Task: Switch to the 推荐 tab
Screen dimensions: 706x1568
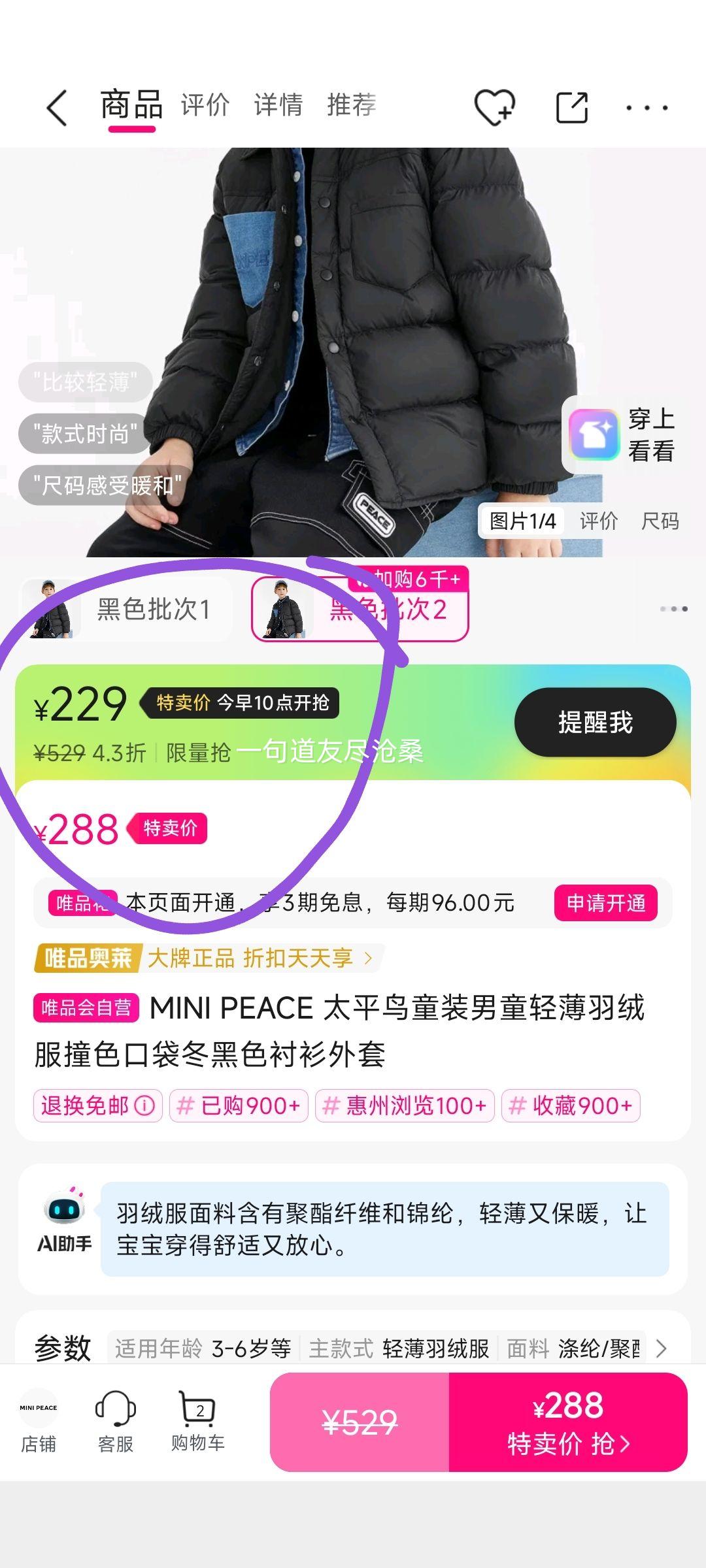Action: [351, 105]
